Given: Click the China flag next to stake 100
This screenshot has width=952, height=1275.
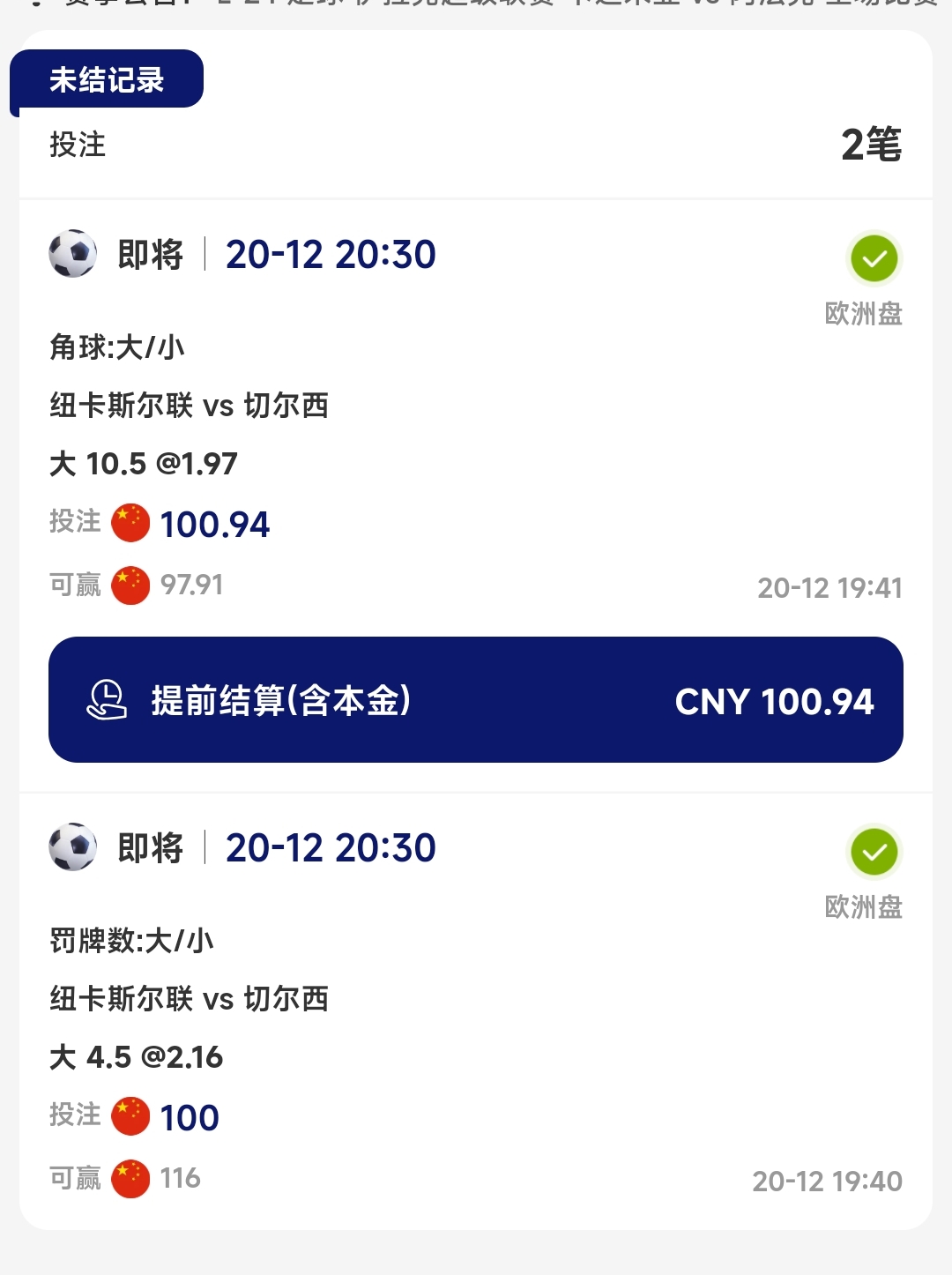Looking at the screenshot, I should 130,1115.
